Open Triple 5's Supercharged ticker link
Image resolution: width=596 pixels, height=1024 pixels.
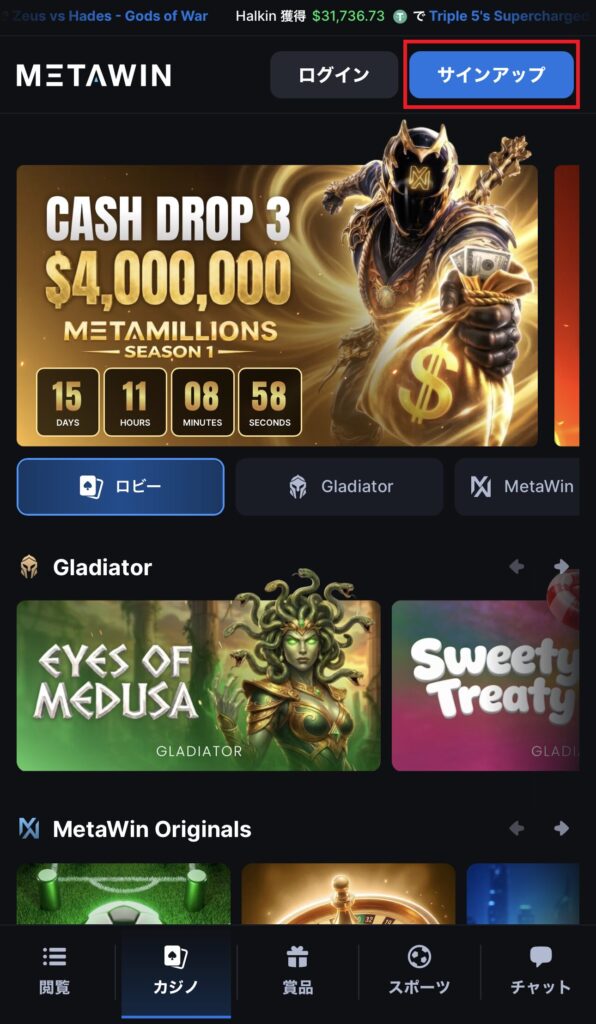[x=508, y=16]
